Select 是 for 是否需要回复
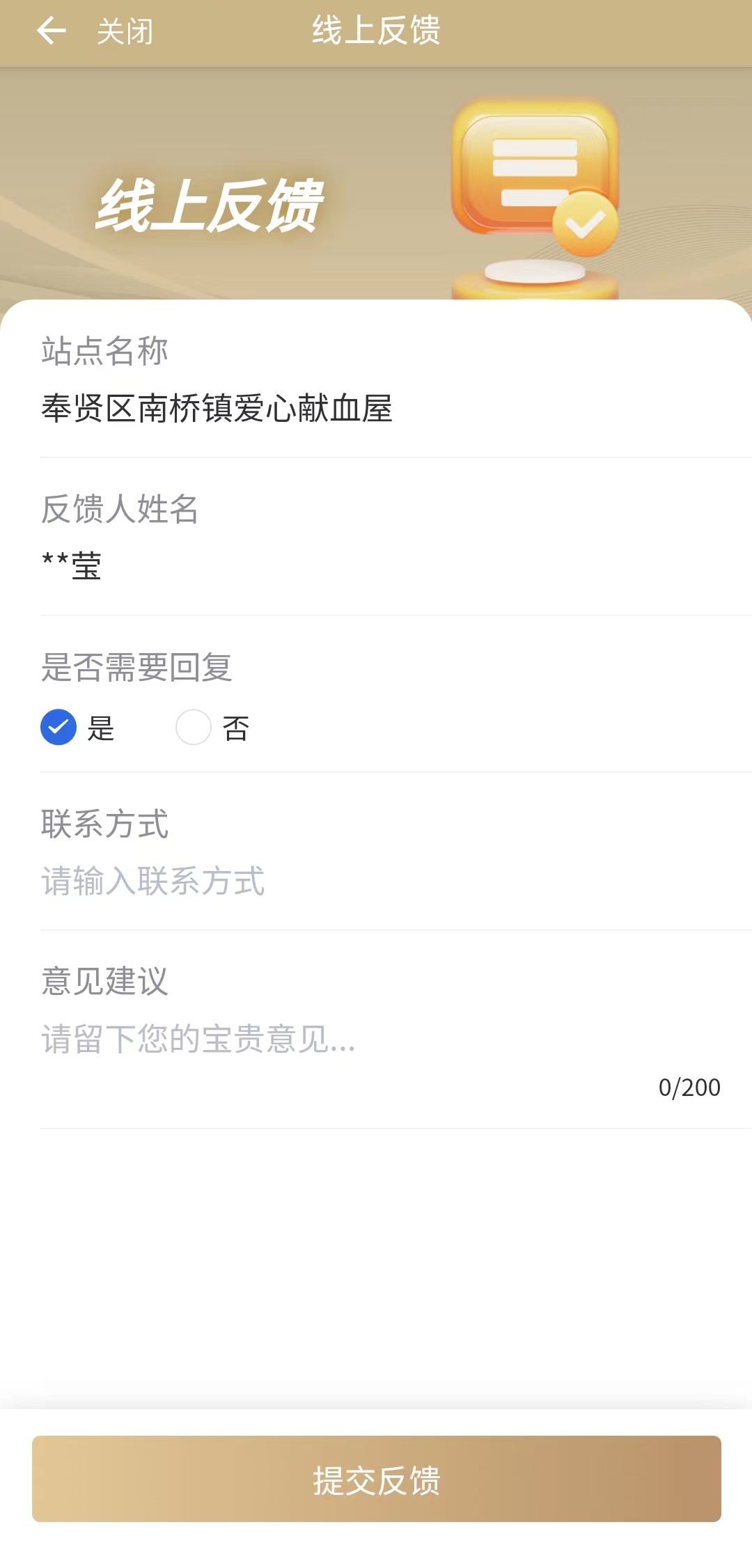 [59, 728]
